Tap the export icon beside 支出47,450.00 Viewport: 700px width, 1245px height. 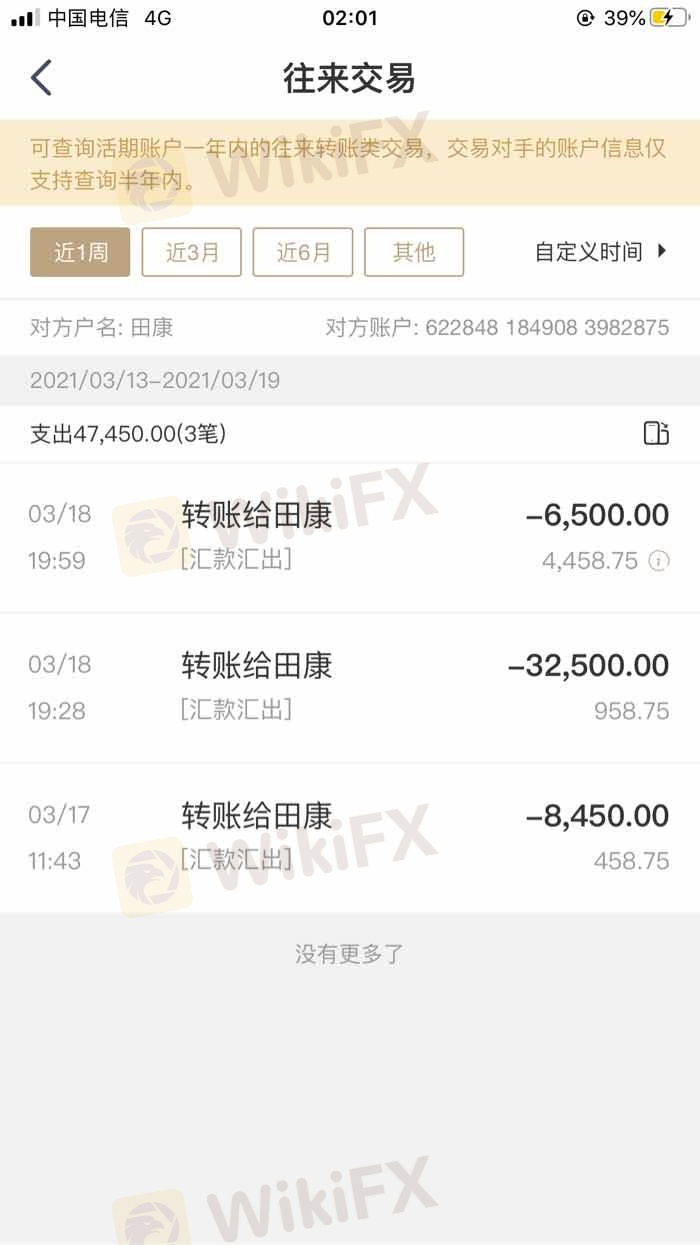click(656, 433)
